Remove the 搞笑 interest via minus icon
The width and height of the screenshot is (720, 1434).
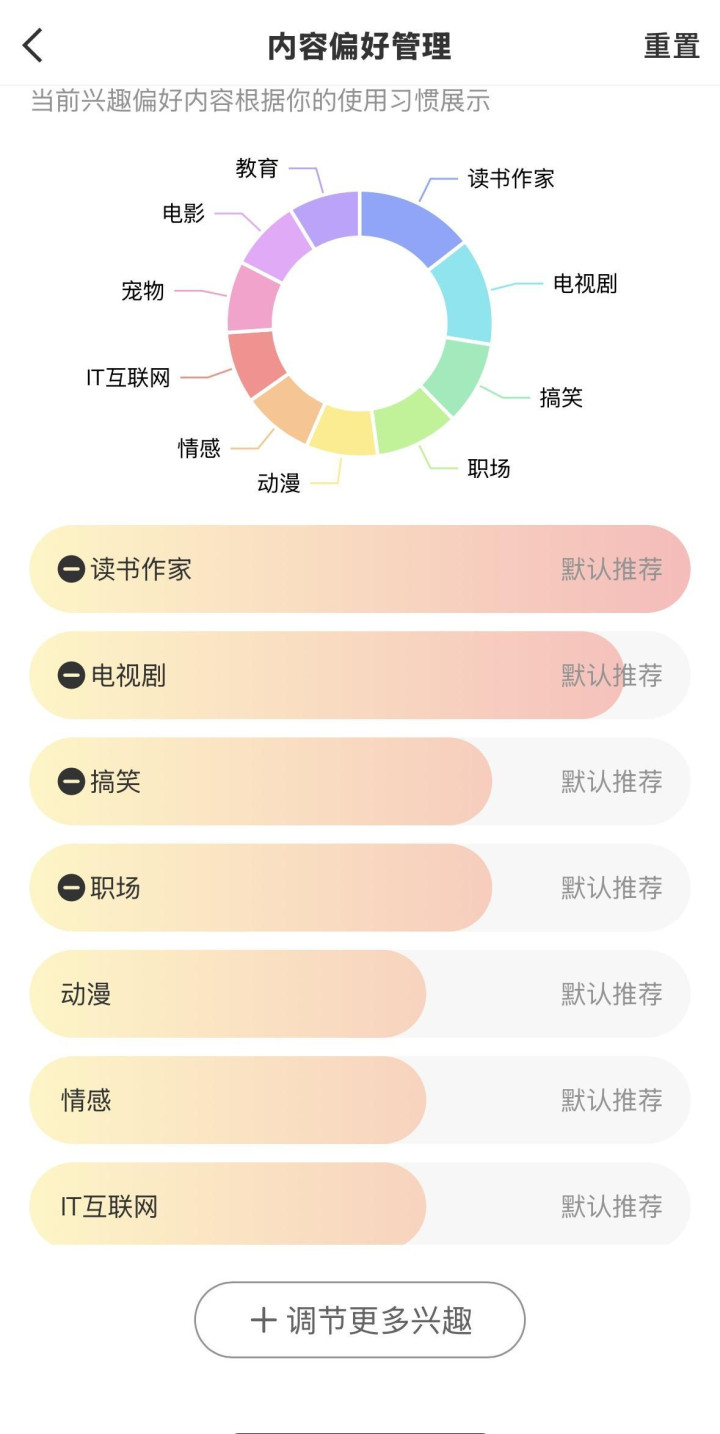pos(71,782)
